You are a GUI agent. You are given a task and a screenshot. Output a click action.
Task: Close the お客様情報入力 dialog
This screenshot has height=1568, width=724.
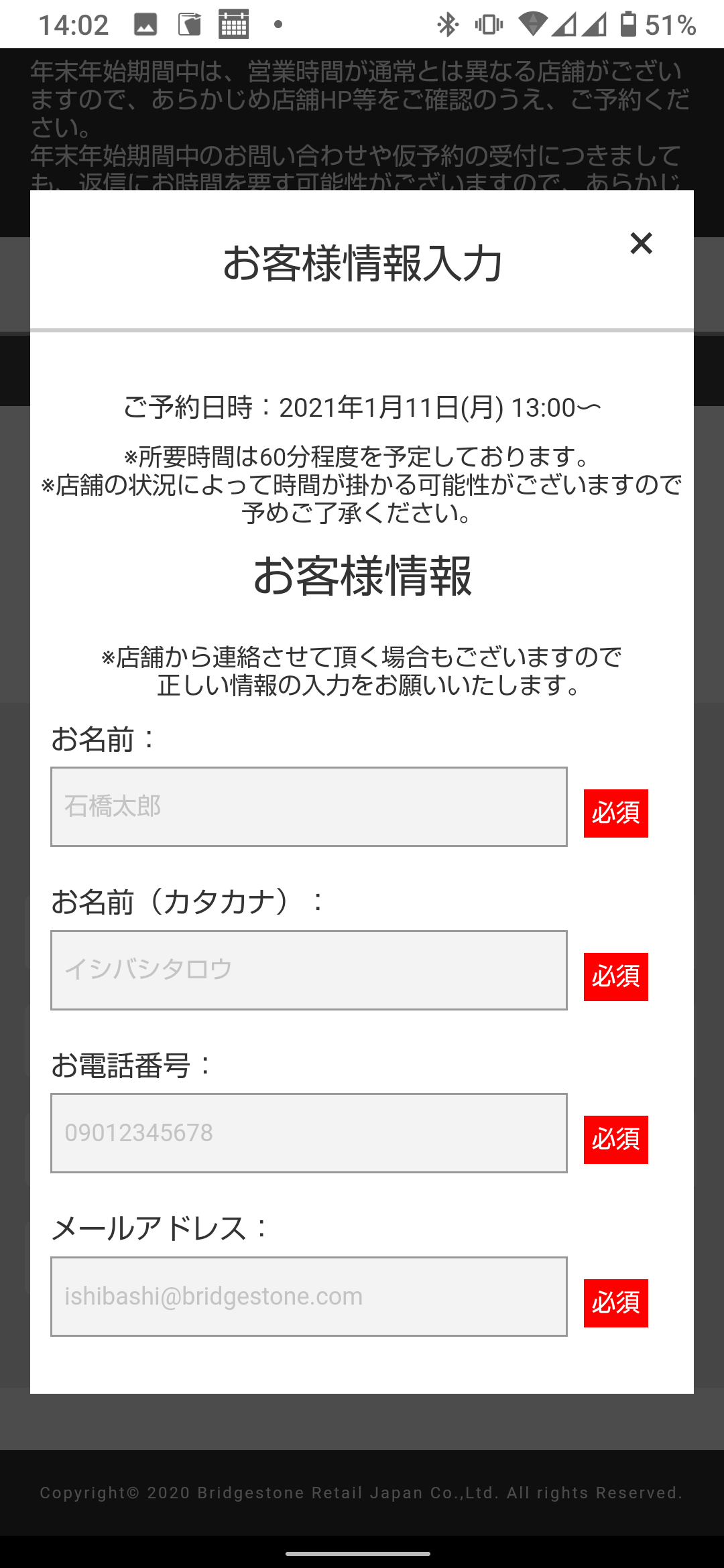click(x=641, y=243)
